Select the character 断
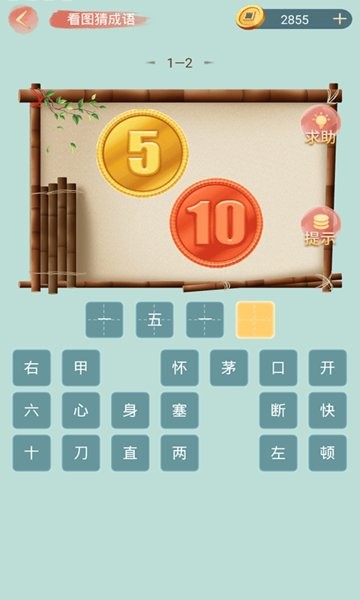The image size is (360, 600). click(x=278, y=410)
